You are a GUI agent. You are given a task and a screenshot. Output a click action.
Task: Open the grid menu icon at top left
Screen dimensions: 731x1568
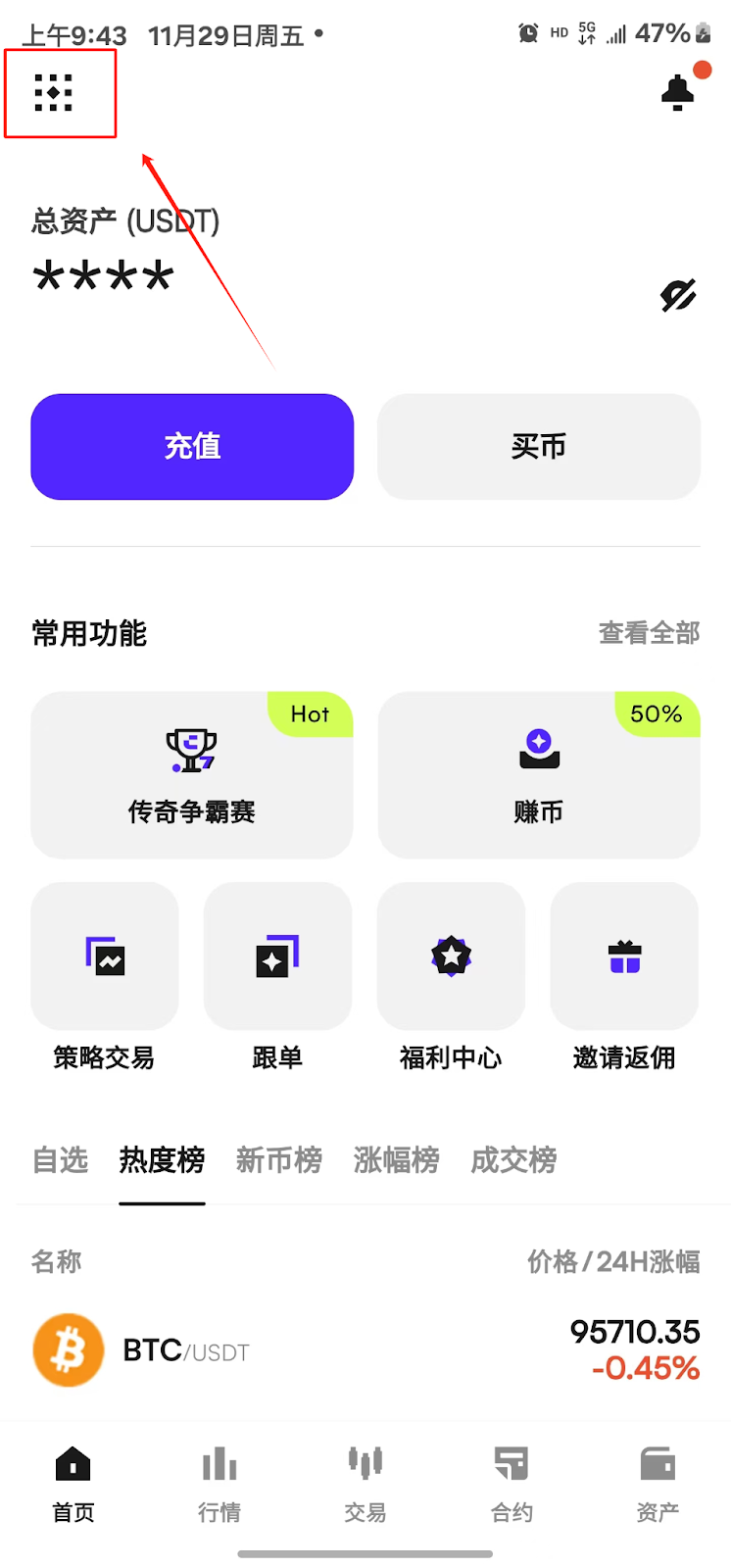click(x=54, y=93)
